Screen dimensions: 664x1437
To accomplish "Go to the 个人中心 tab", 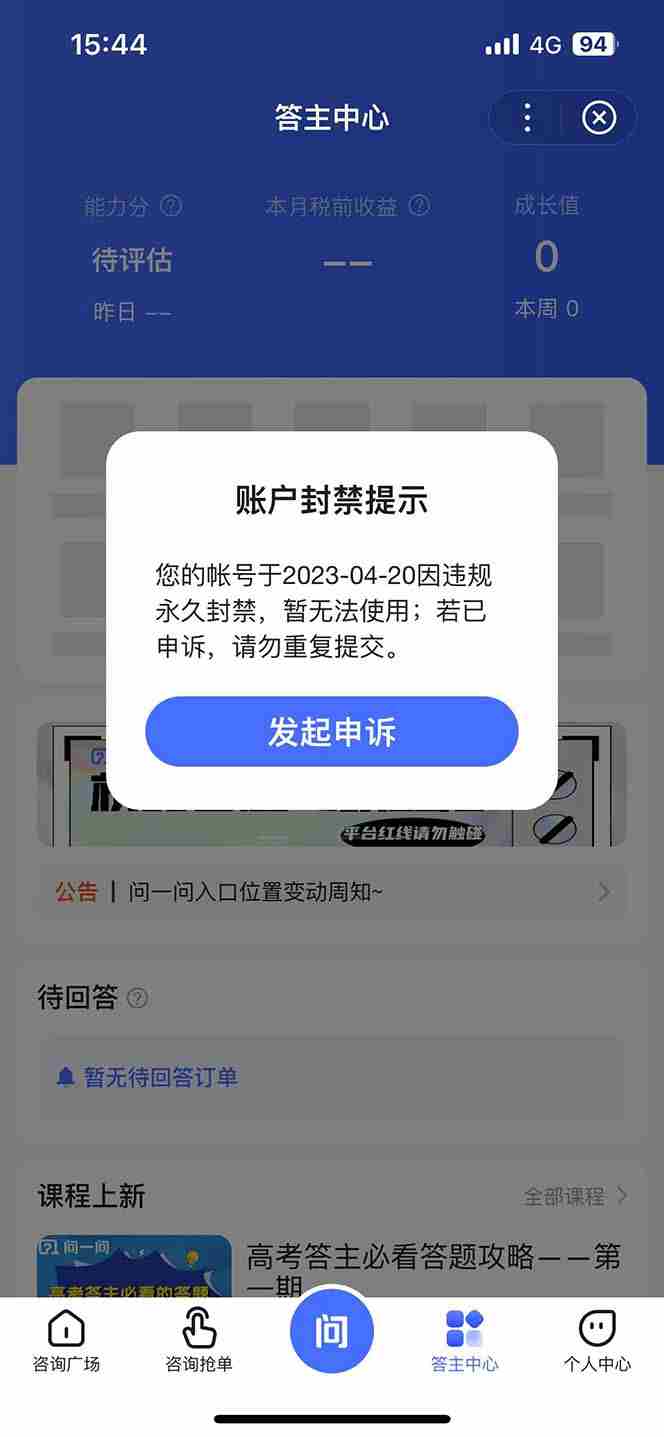I will (597, 1342).
